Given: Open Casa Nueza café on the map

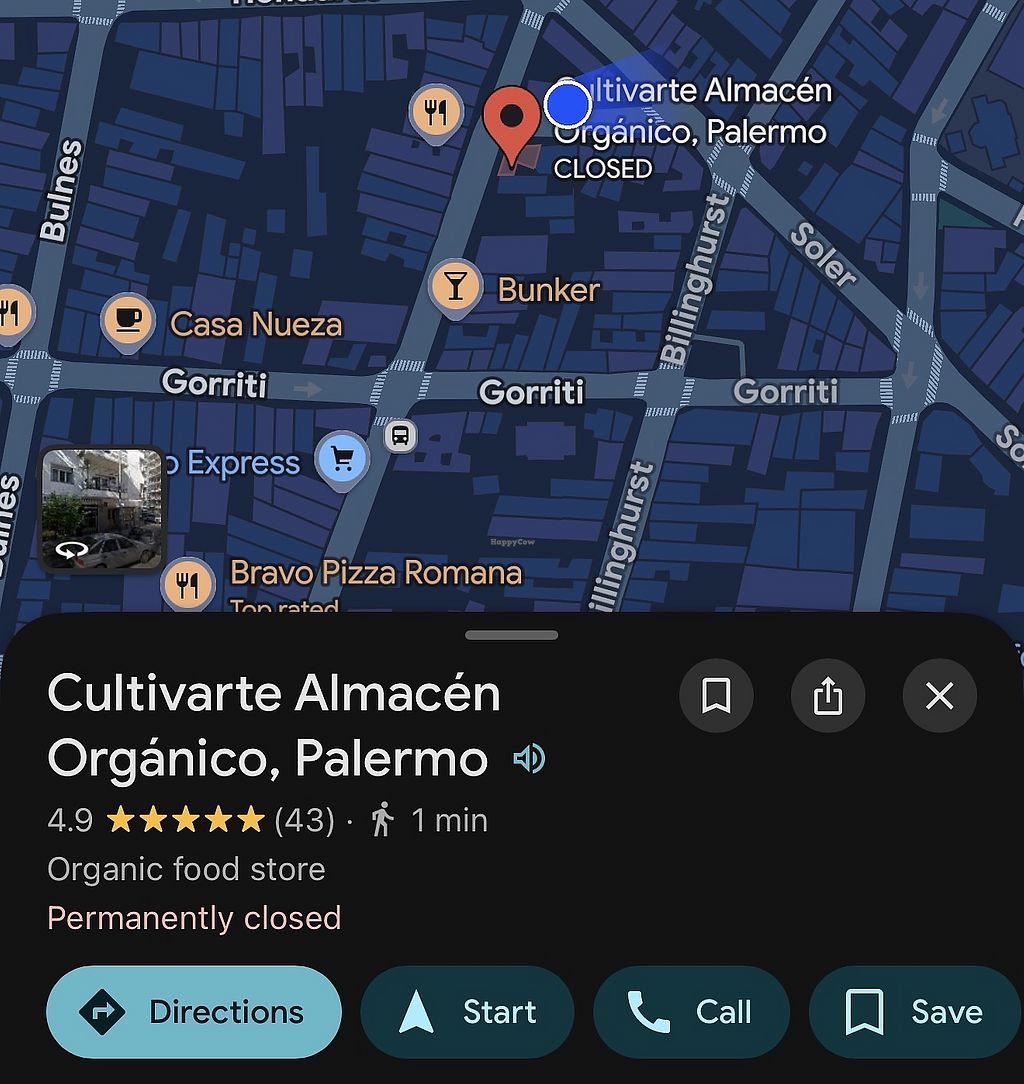Looking at the screenshot, I should [128, 321].
